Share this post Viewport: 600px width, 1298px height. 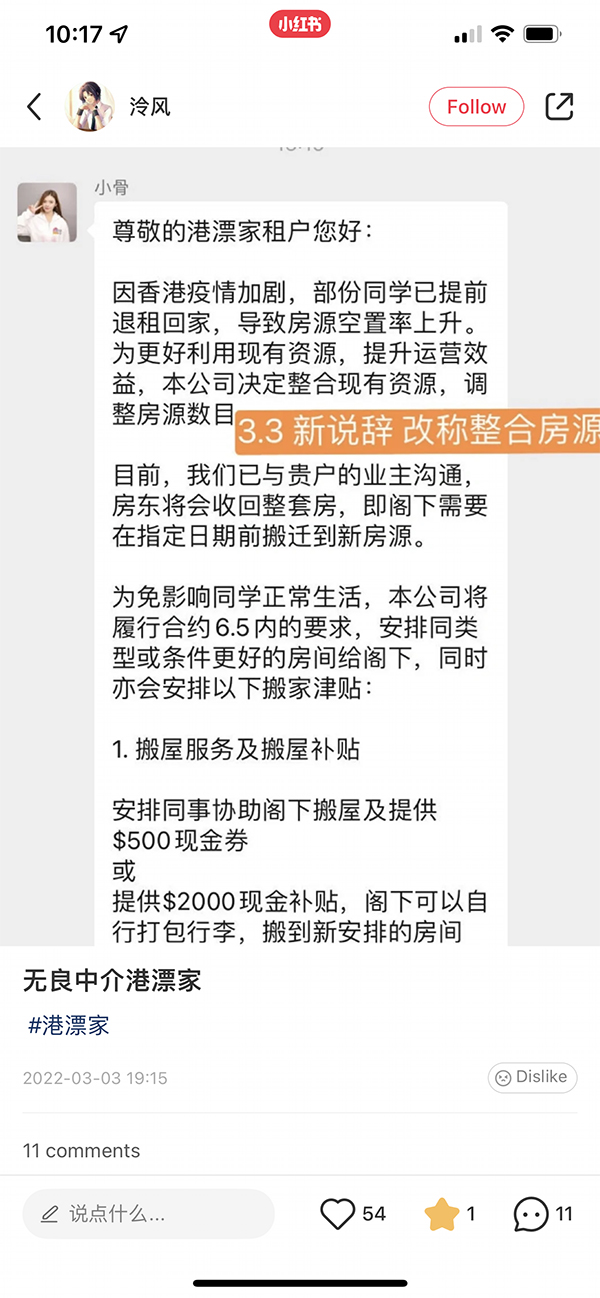tap(559, 107)
